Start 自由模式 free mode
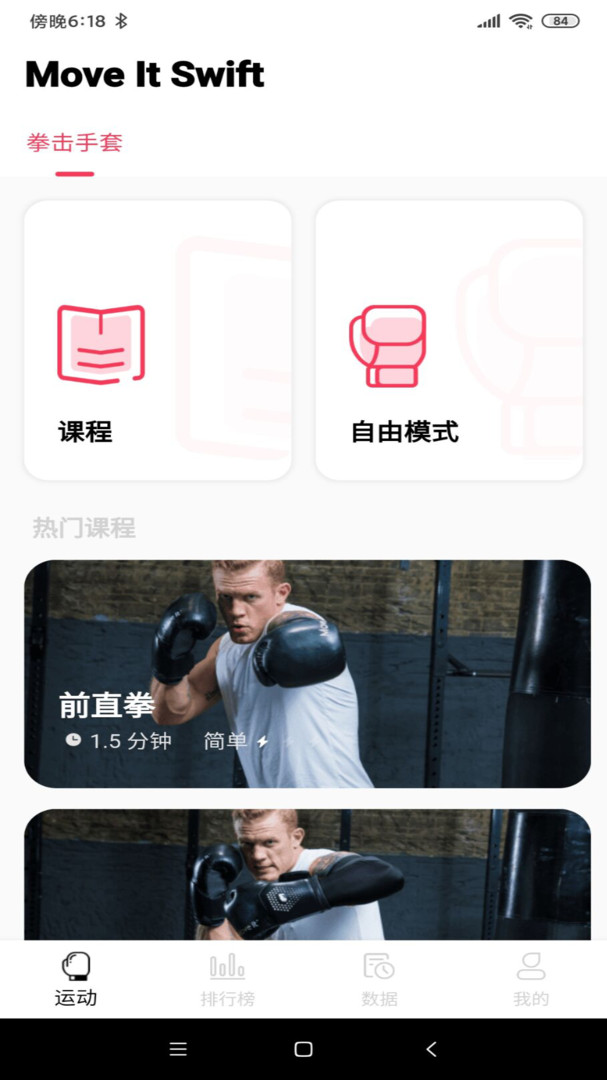This screenshot has height=1080, width=607. 449,340
